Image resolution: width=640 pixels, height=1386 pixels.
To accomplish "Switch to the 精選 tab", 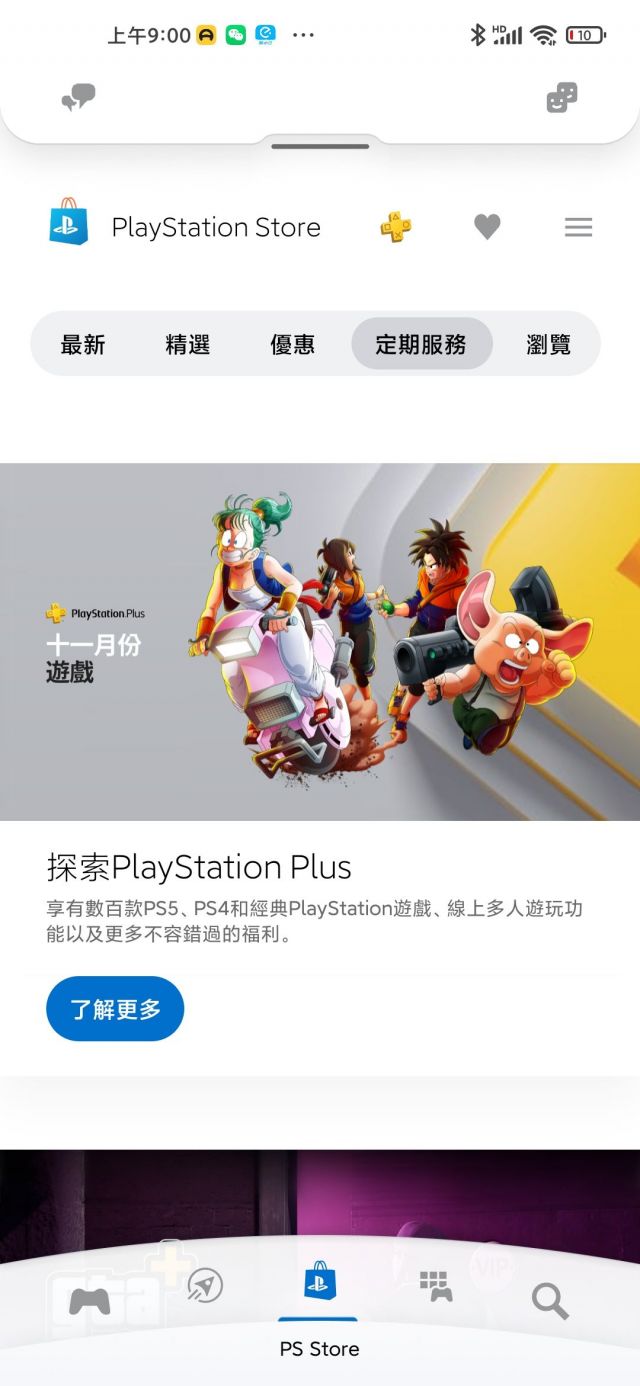I will coord(188,344).
